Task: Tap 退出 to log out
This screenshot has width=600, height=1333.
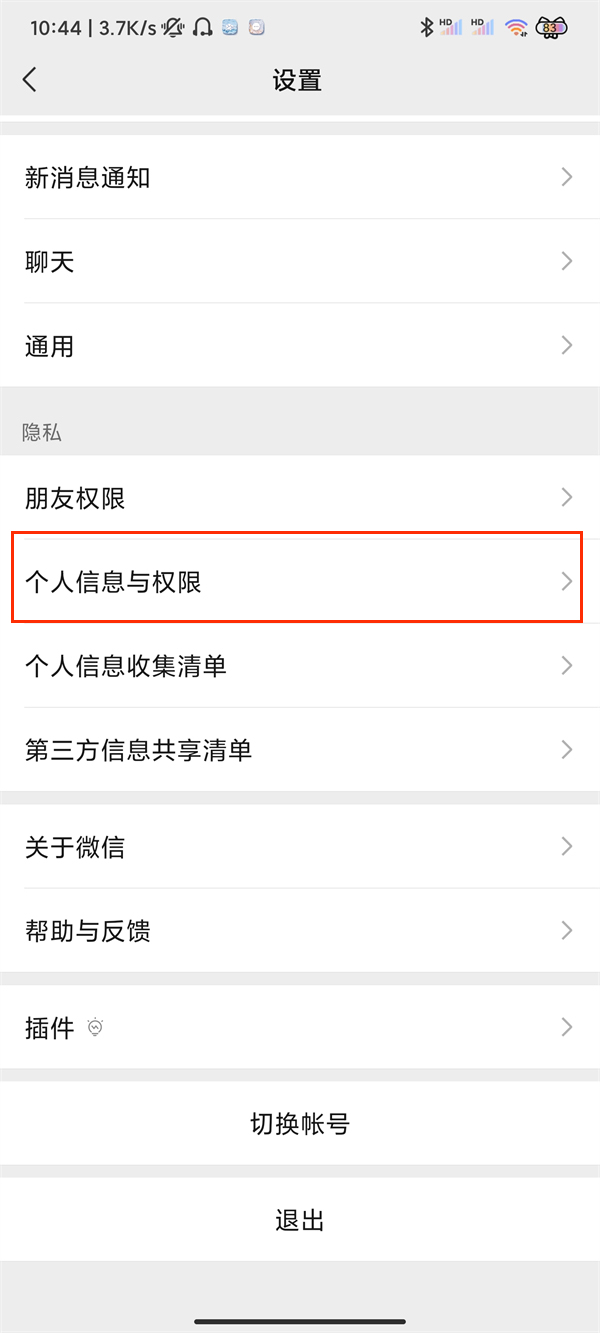Action: pos(300,1221)
